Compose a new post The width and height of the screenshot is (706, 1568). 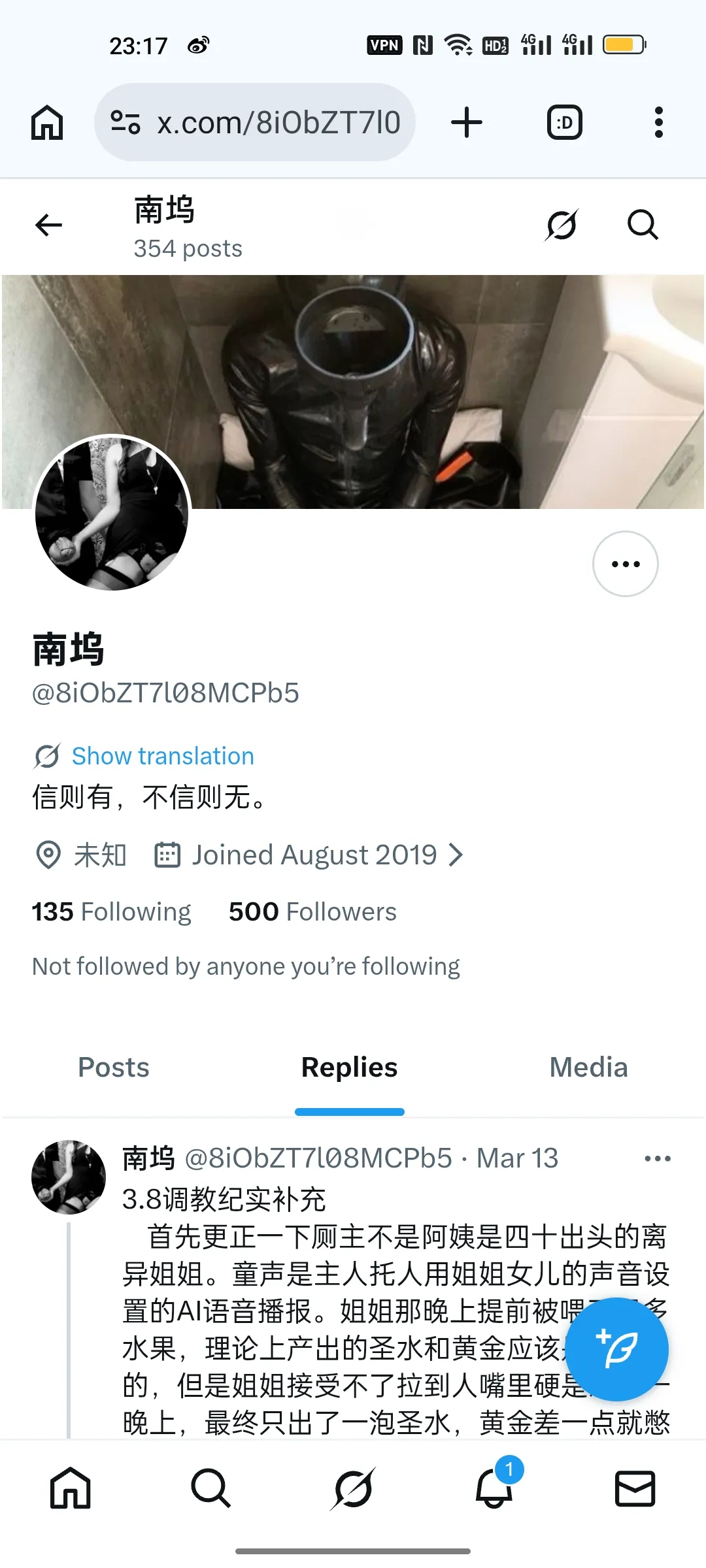tap(616, 1349)
